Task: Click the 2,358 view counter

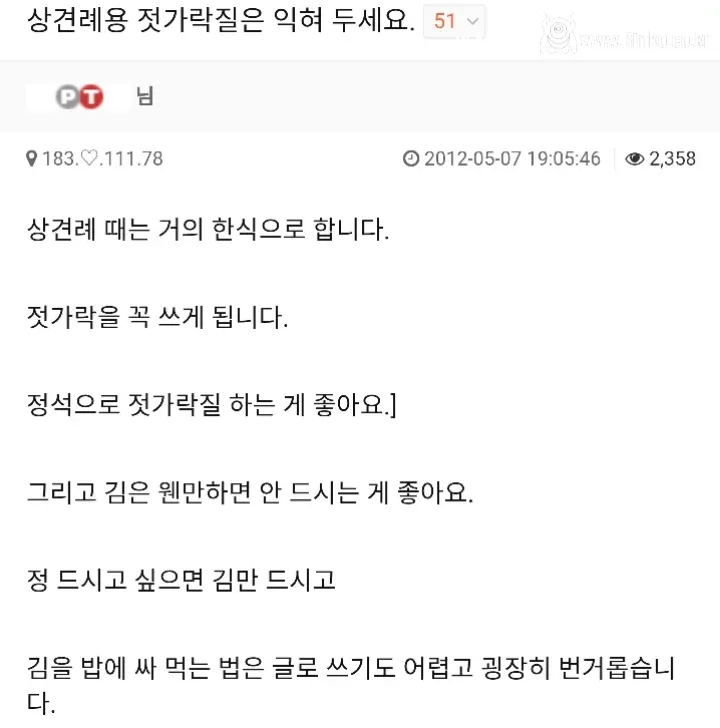Action: [672, 158]
